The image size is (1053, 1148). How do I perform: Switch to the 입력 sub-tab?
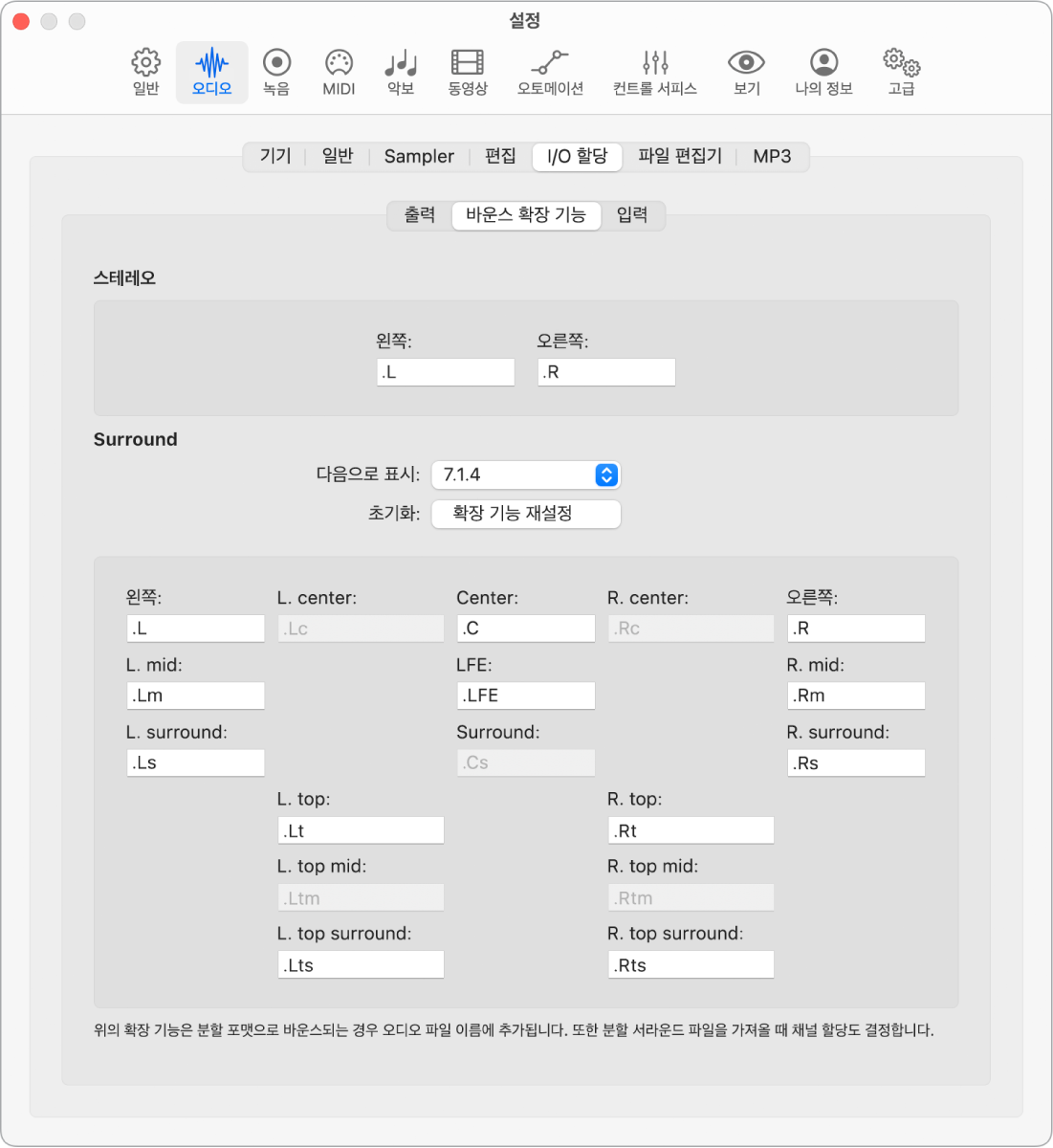[x=632, y=215]
